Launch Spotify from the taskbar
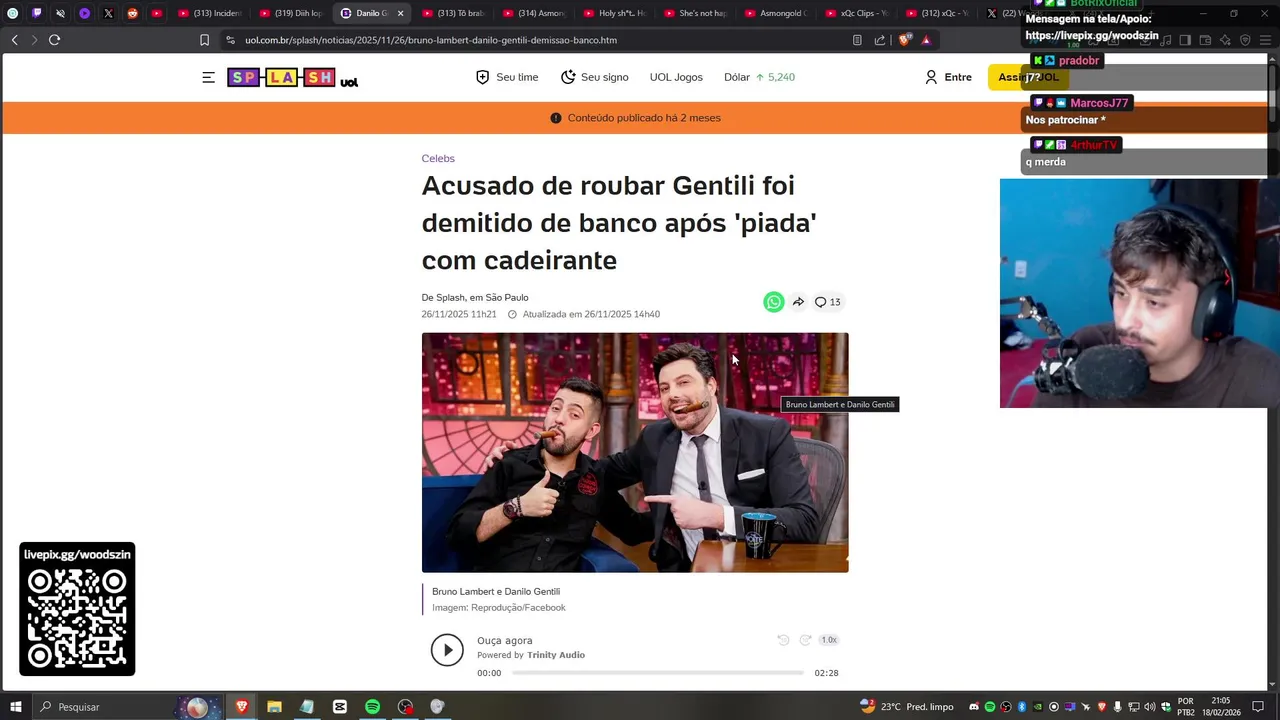1280x720 pixels. [x=372, y=707]
